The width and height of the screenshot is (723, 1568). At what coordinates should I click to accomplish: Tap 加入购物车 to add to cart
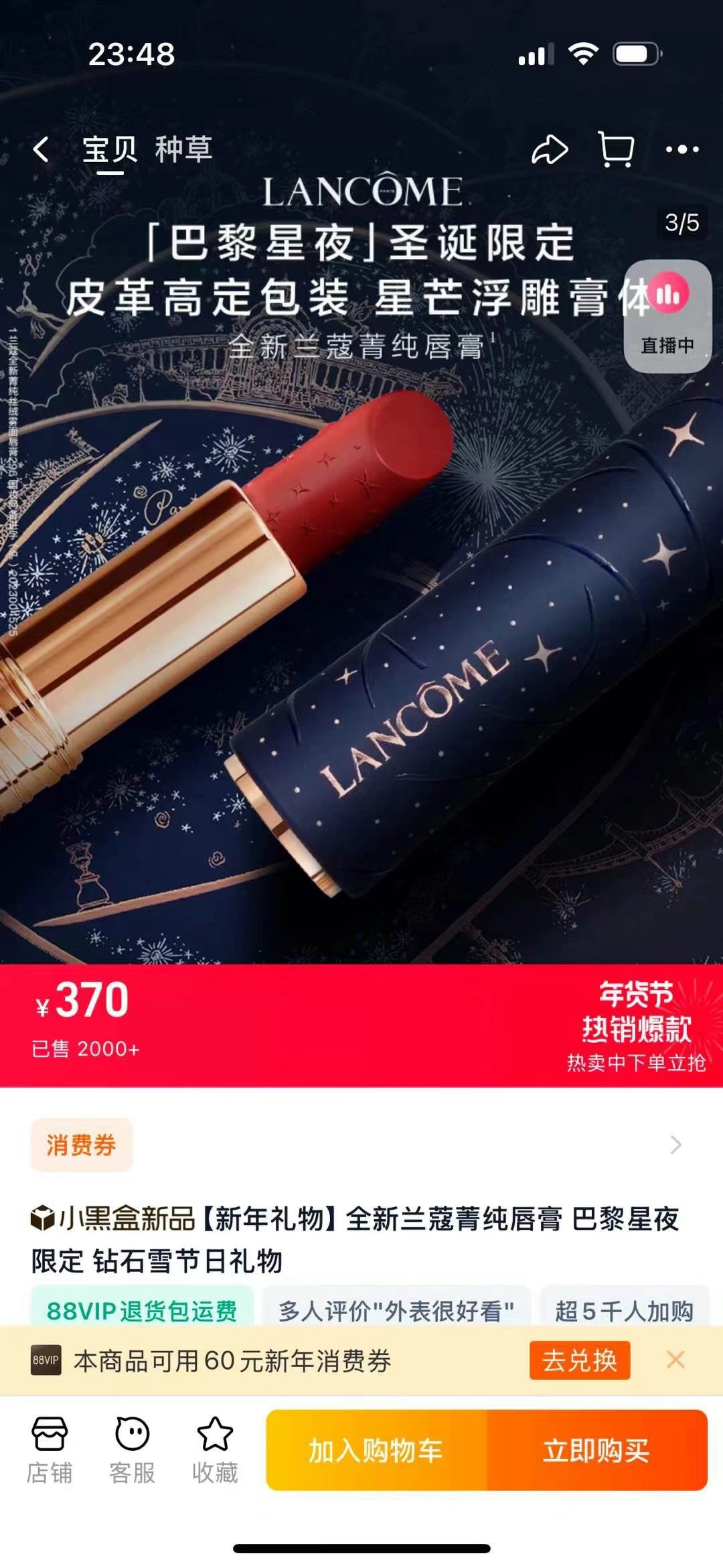coord(376,1450)
